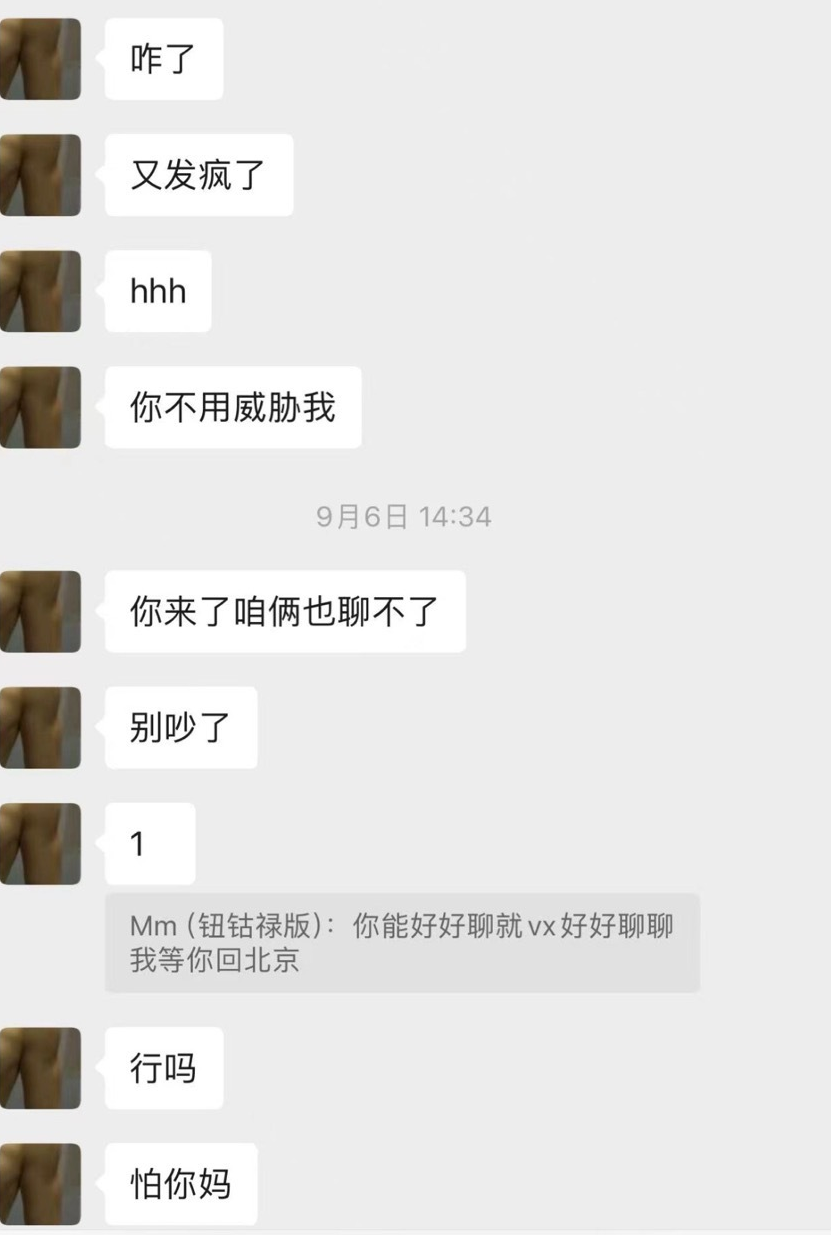The height and width of the screenshot is (1235, 831).
Task: Open the sender's avatar beside "咋了"
Action: (40, 60)
